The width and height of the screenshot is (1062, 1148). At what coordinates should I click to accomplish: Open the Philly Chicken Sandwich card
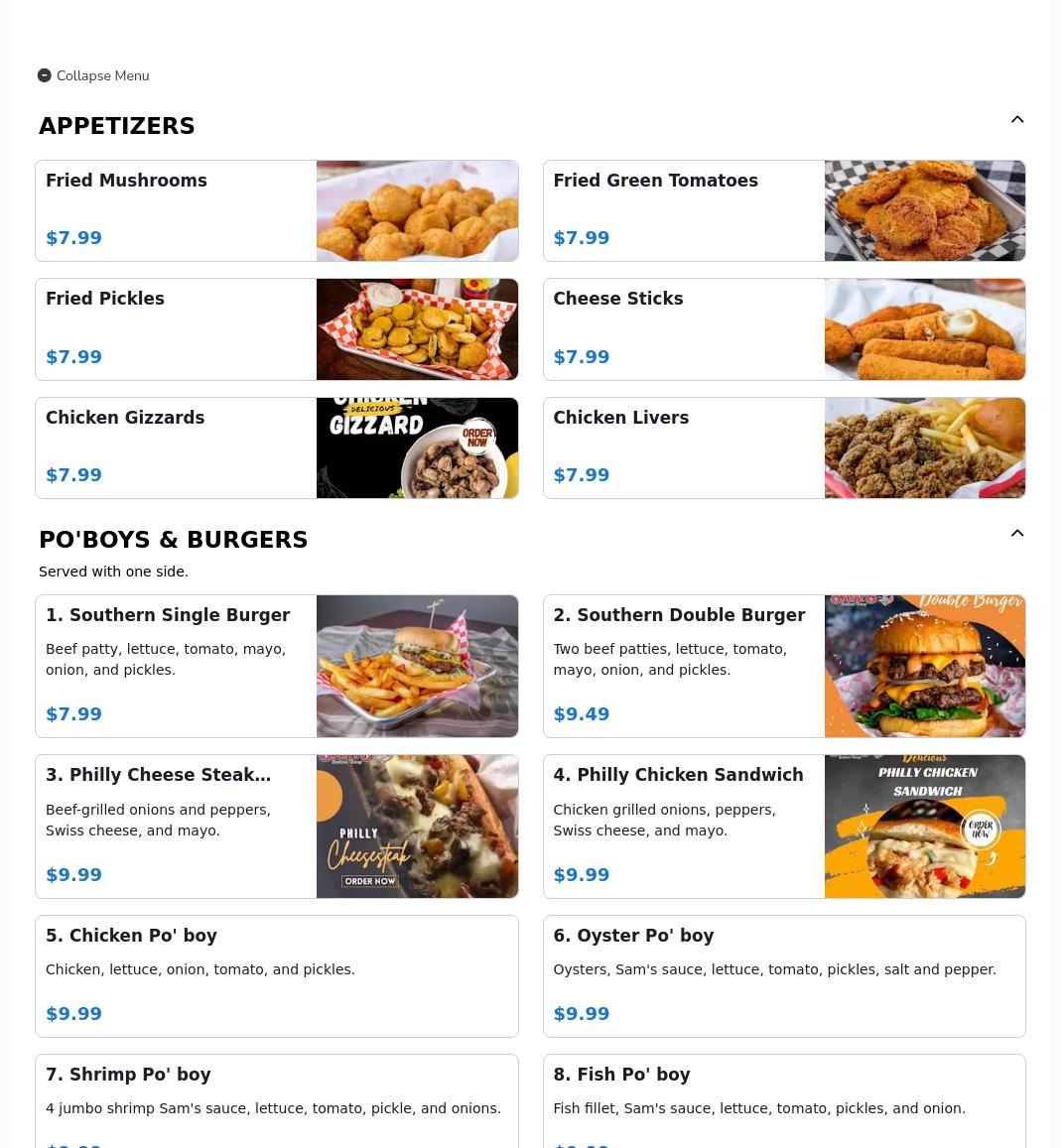point(783,826)
